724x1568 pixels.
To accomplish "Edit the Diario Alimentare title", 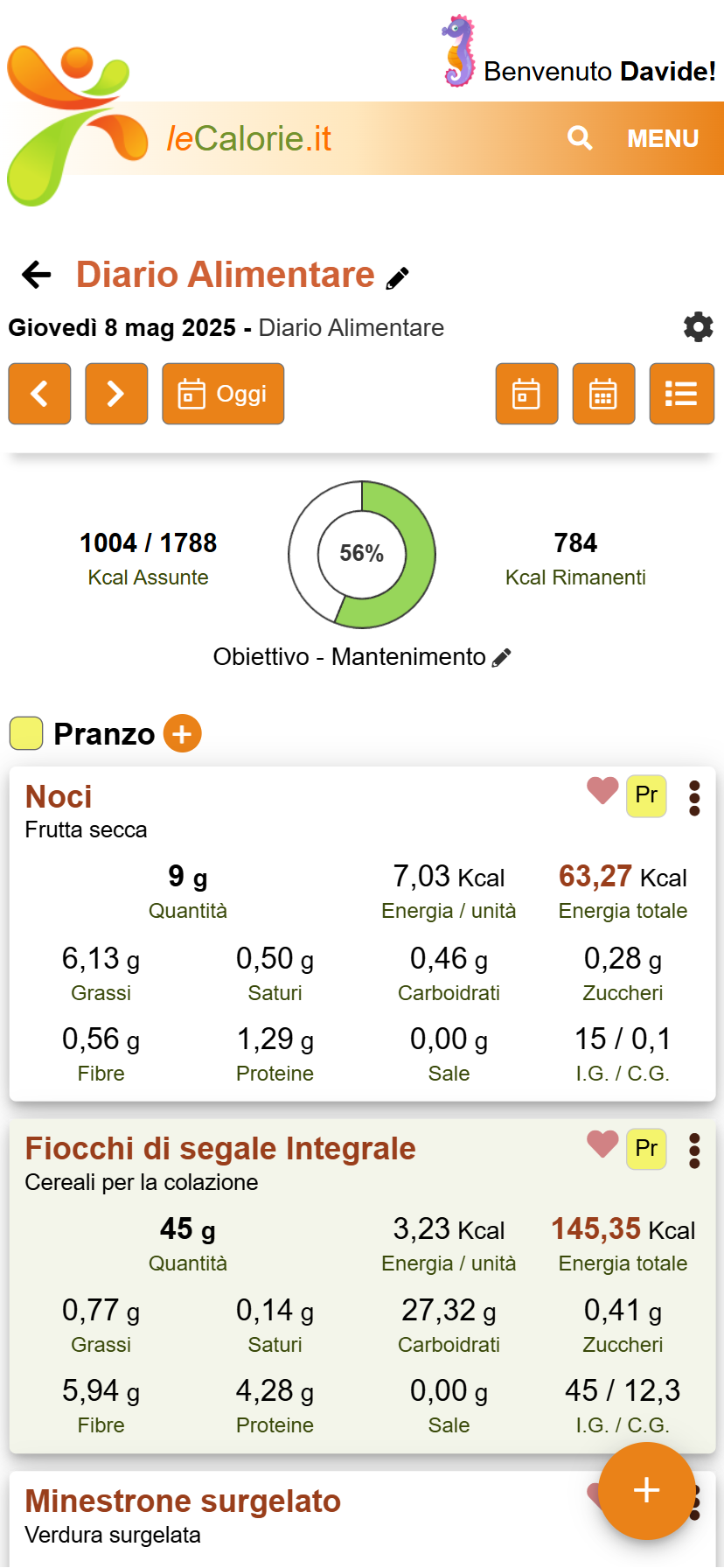I will coord(398,278).
